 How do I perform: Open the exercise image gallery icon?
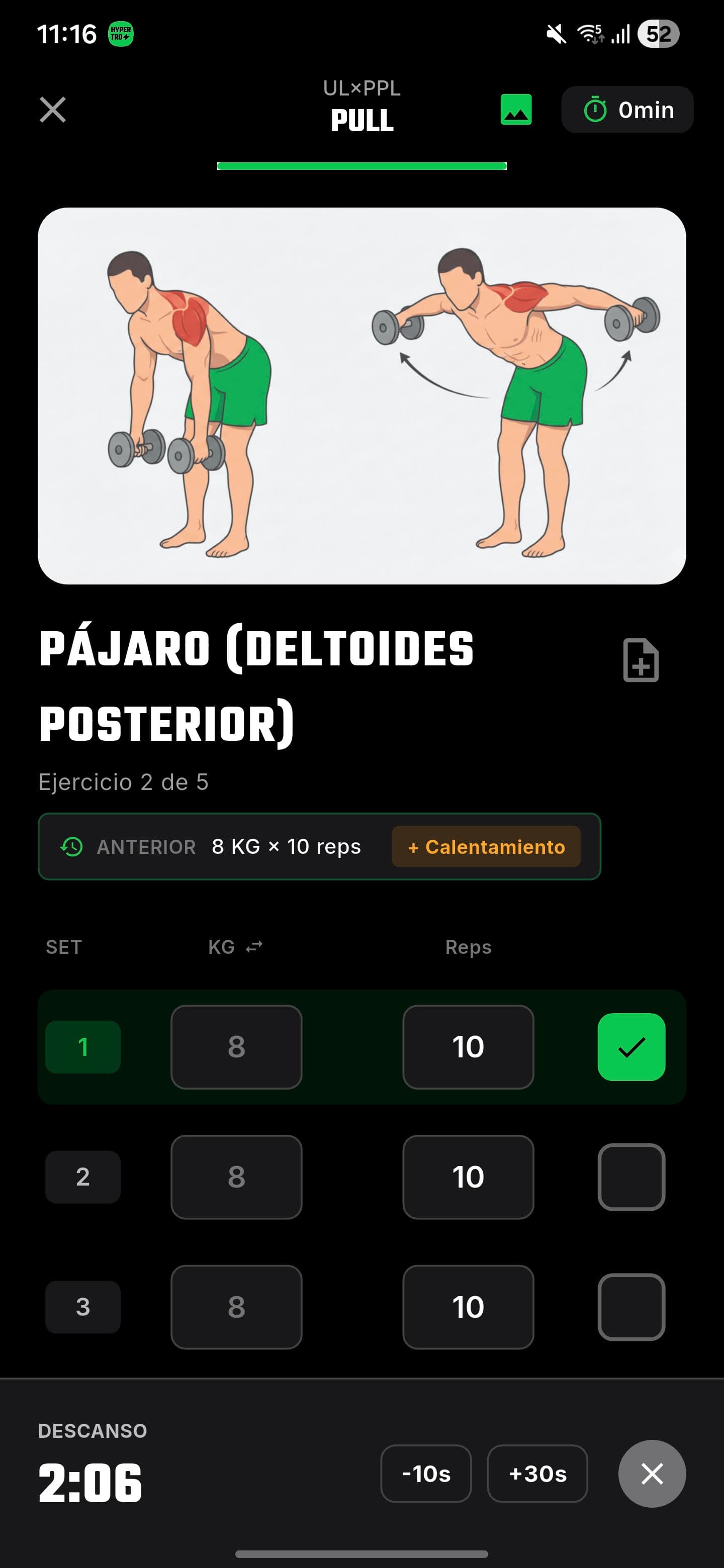click(515, 110)
